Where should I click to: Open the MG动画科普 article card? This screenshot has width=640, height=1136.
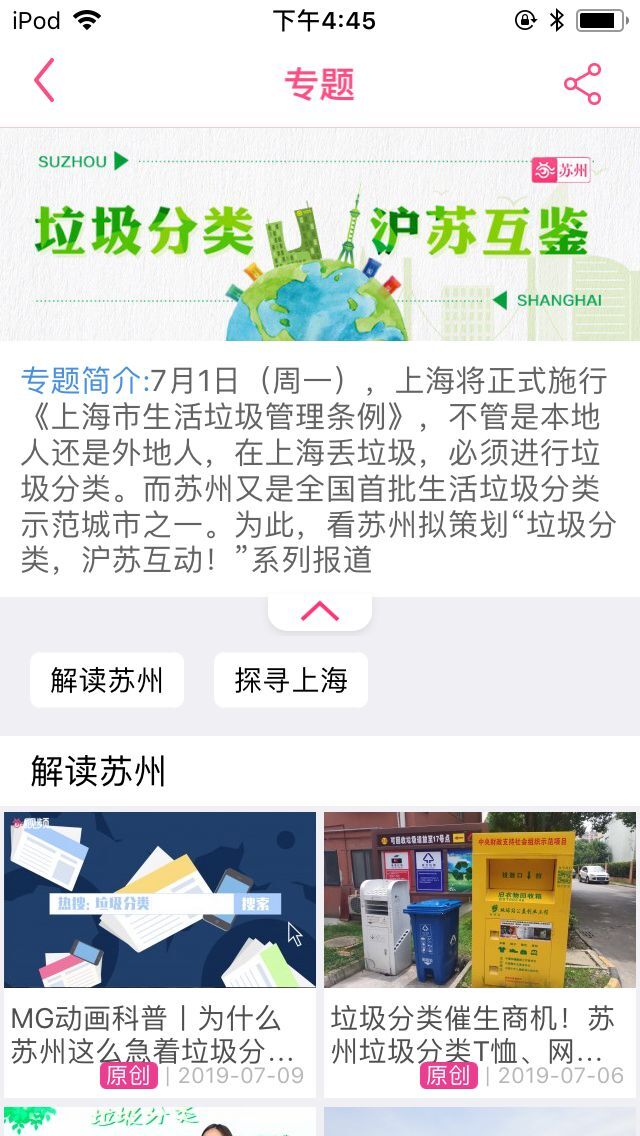click(x=160, y=953)
